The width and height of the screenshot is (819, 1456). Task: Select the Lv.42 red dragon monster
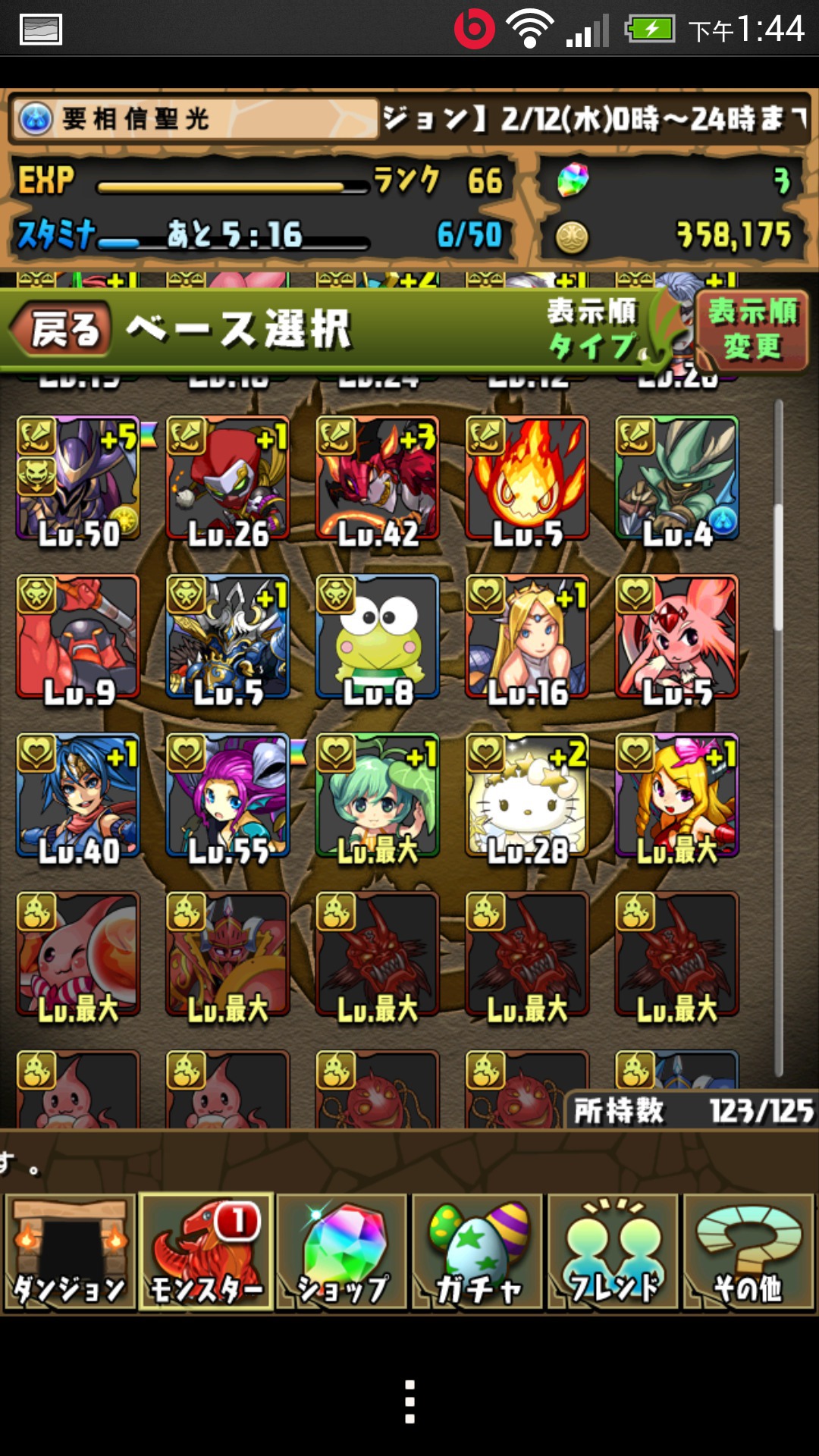coord(378,479)
